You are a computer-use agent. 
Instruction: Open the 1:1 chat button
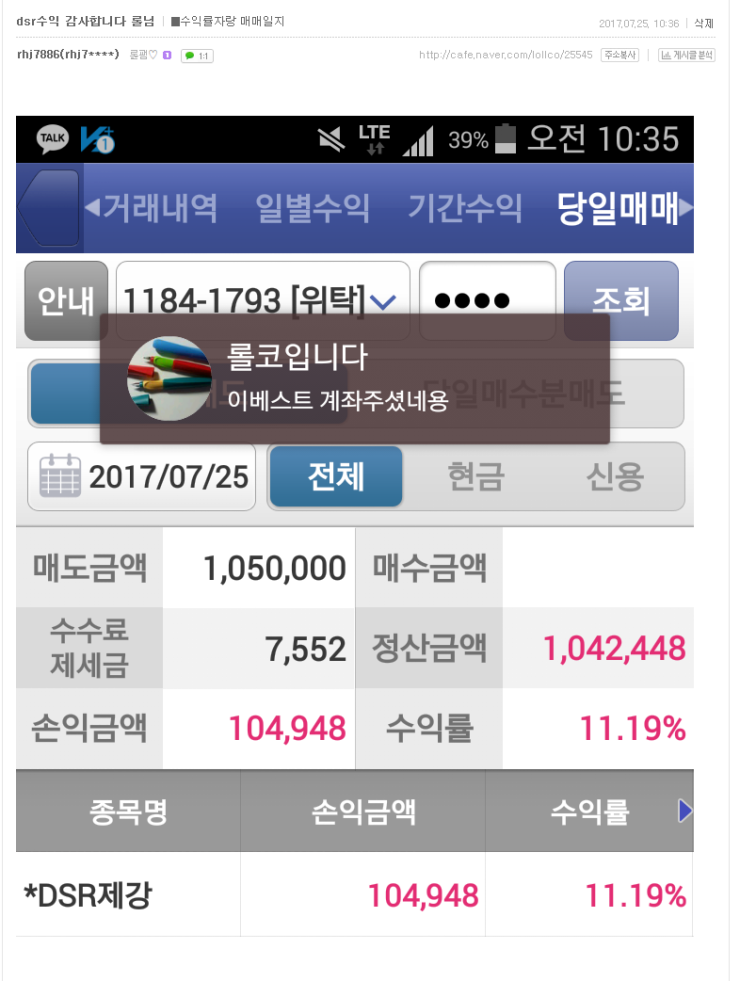pos(196,56)
